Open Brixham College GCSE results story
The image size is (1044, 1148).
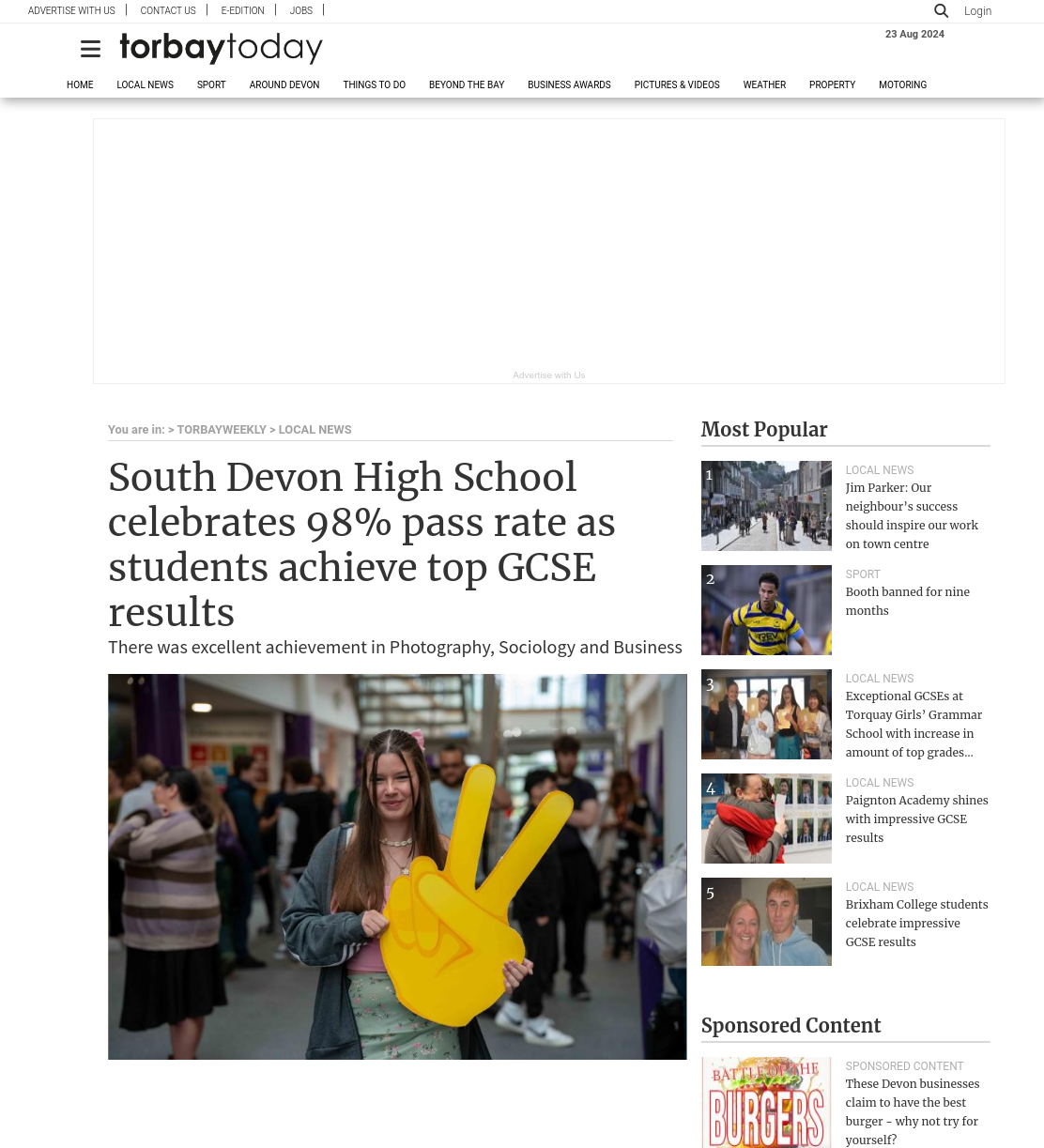916,923
